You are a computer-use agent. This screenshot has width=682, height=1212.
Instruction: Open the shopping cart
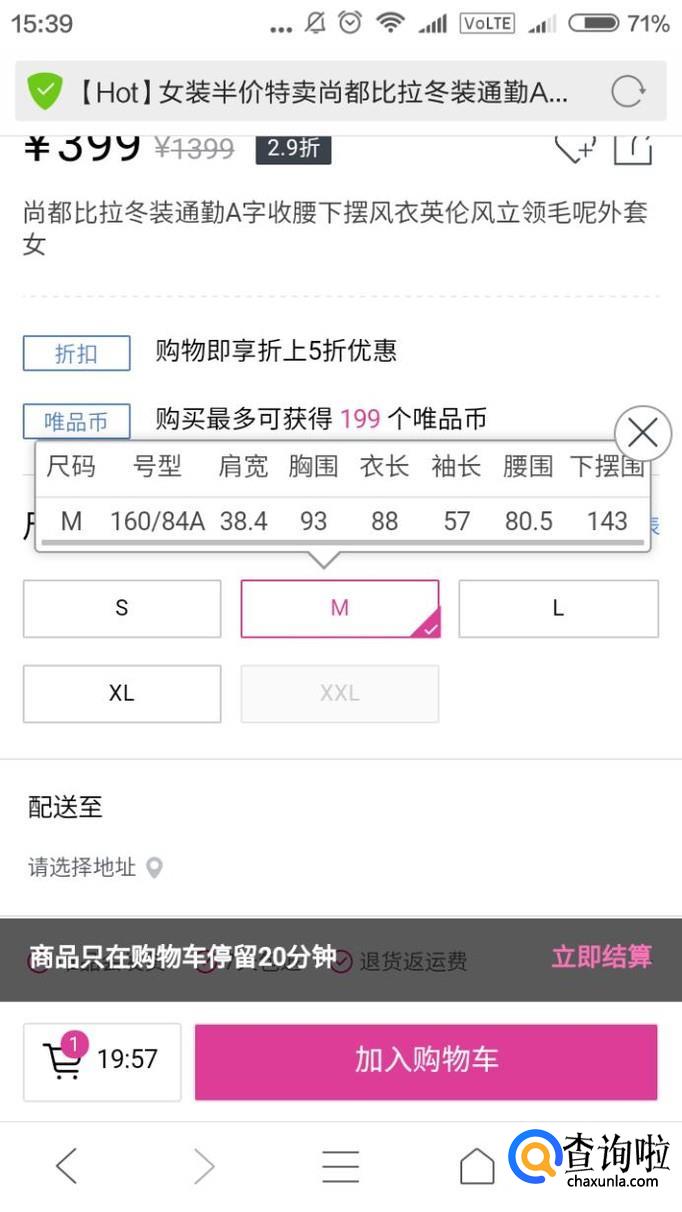tap(102, 1060)
